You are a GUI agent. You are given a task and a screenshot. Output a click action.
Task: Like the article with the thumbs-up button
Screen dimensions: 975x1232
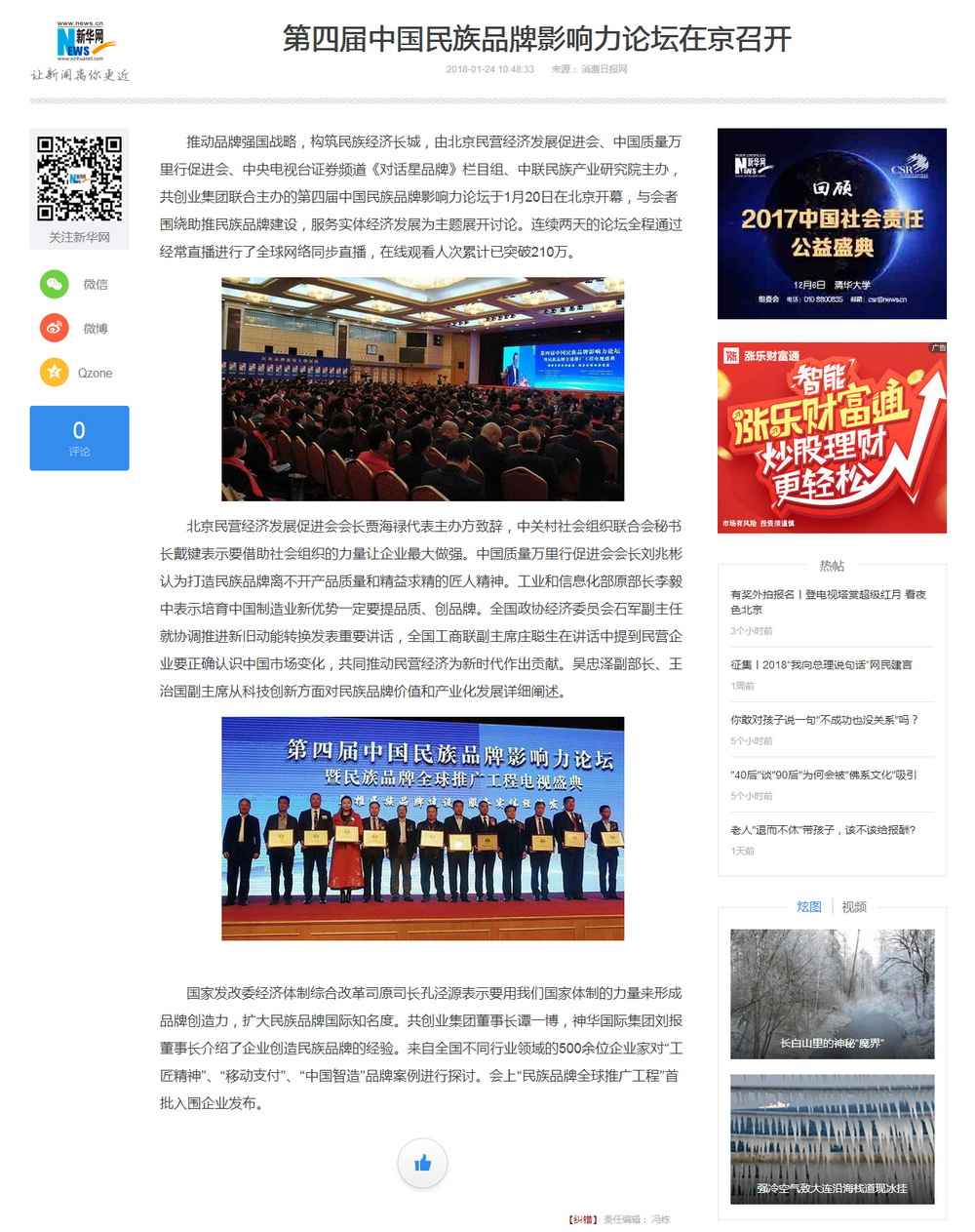tap(422, 1163)
